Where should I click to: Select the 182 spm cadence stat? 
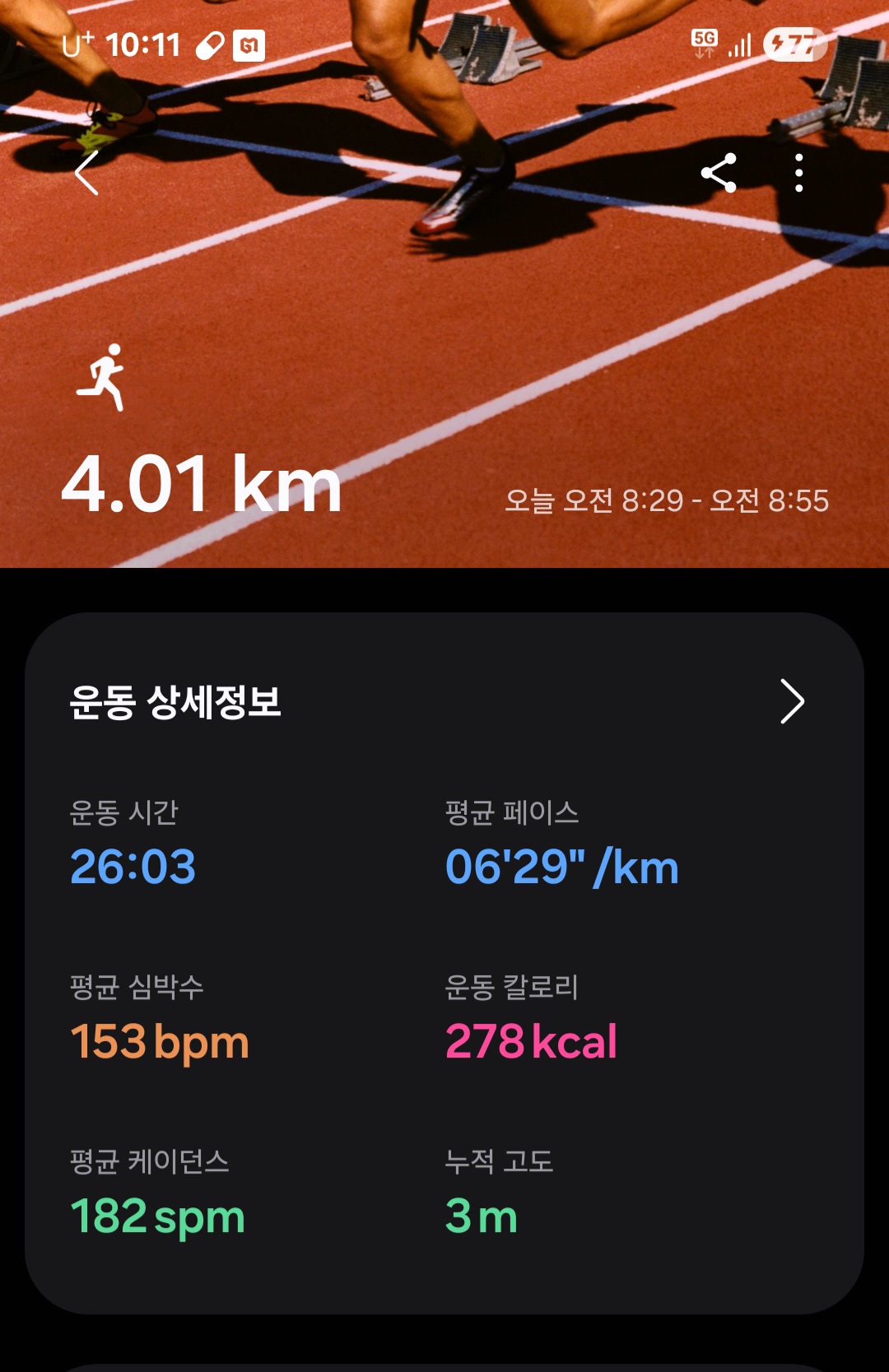pos(156,1217)
